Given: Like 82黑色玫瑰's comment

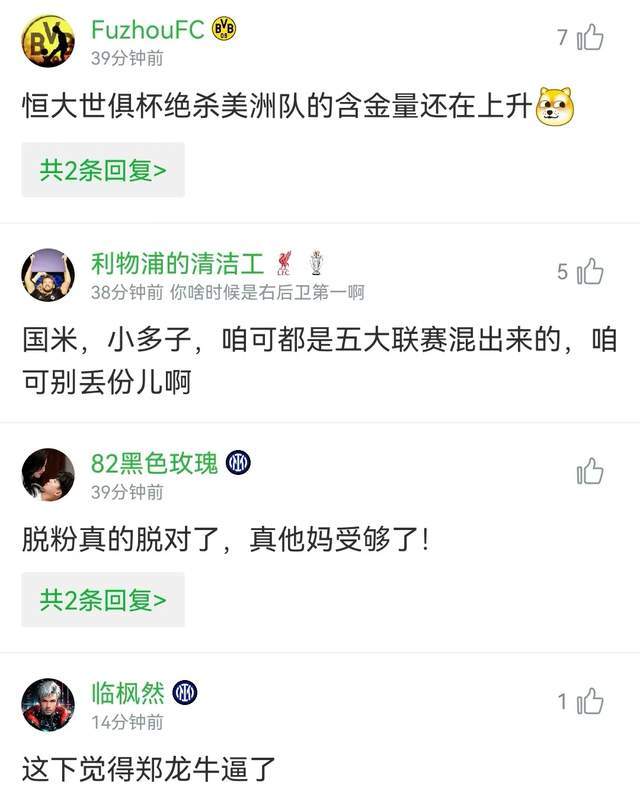Looking at the screenshot, I should (590, 471).
